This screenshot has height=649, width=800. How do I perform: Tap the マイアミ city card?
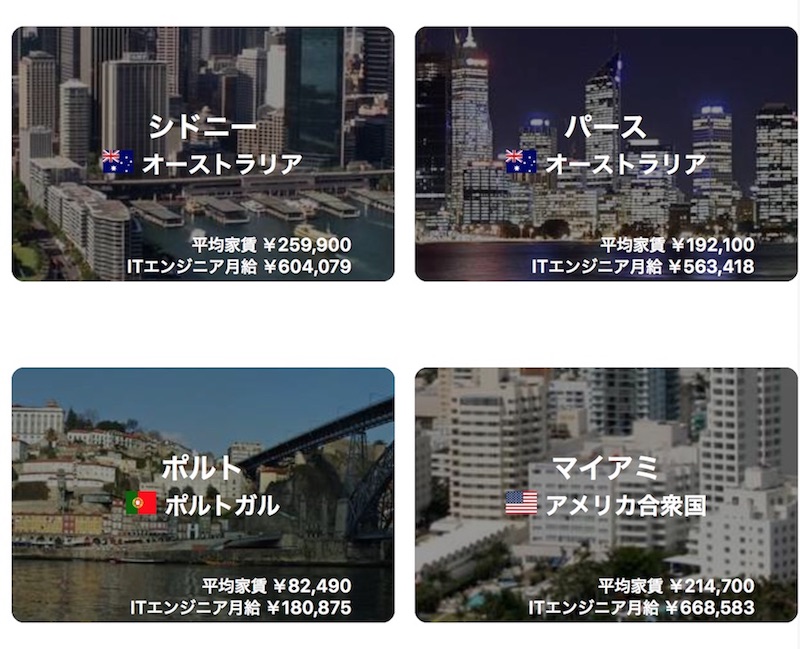click(x=606, y=495)
